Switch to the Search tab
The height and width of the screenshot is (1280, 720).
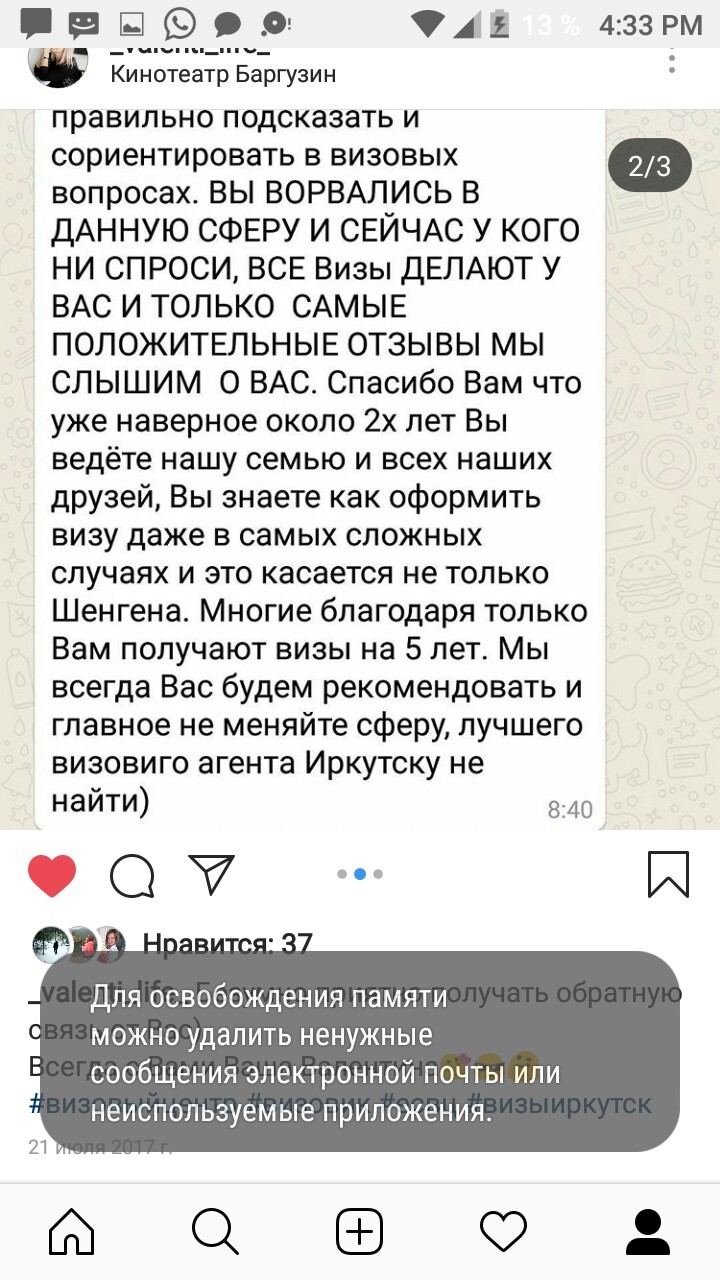(216, 1230)
